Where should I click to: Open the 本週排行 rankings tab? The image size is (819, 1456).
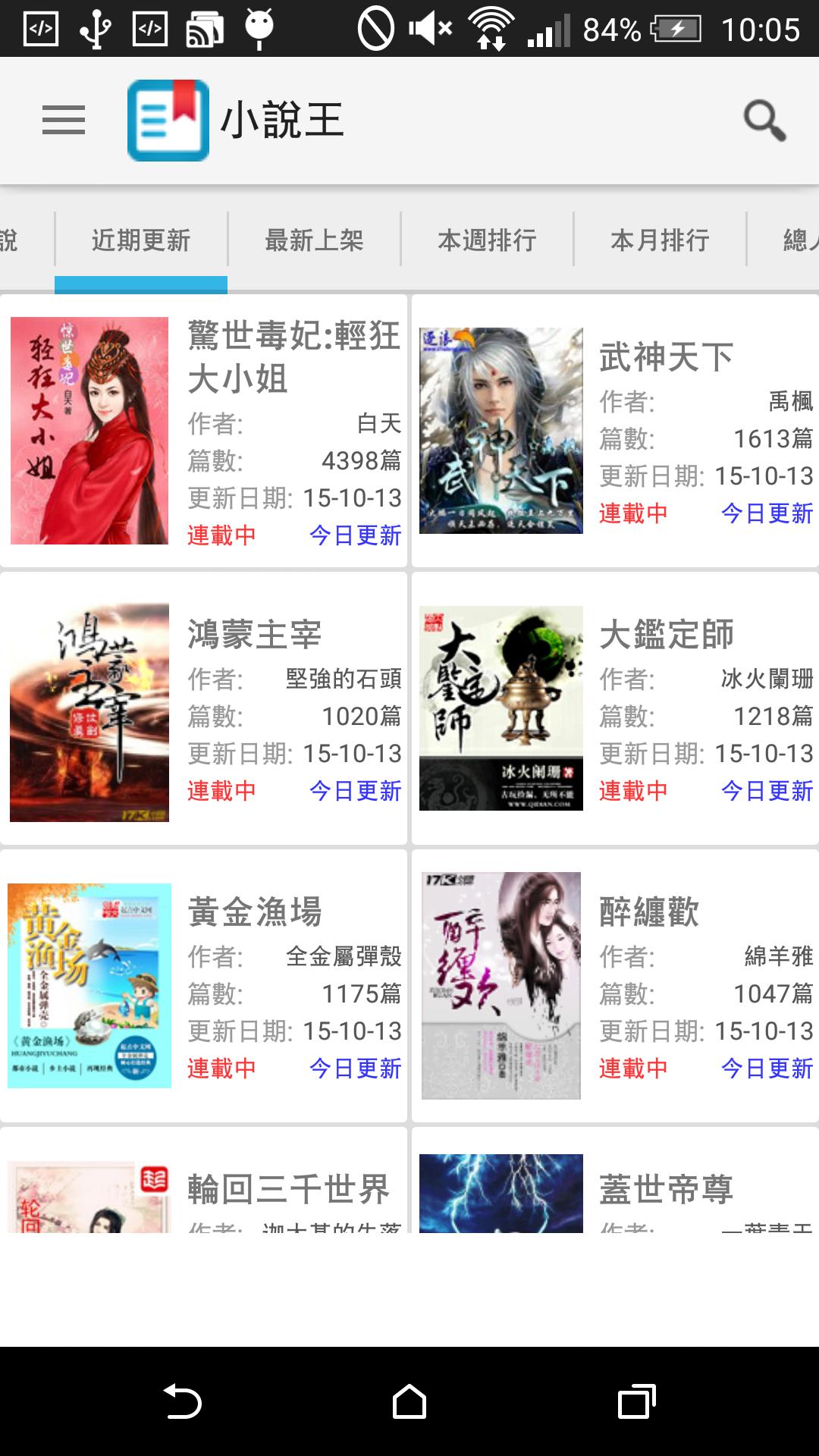(x=489, y=240)
